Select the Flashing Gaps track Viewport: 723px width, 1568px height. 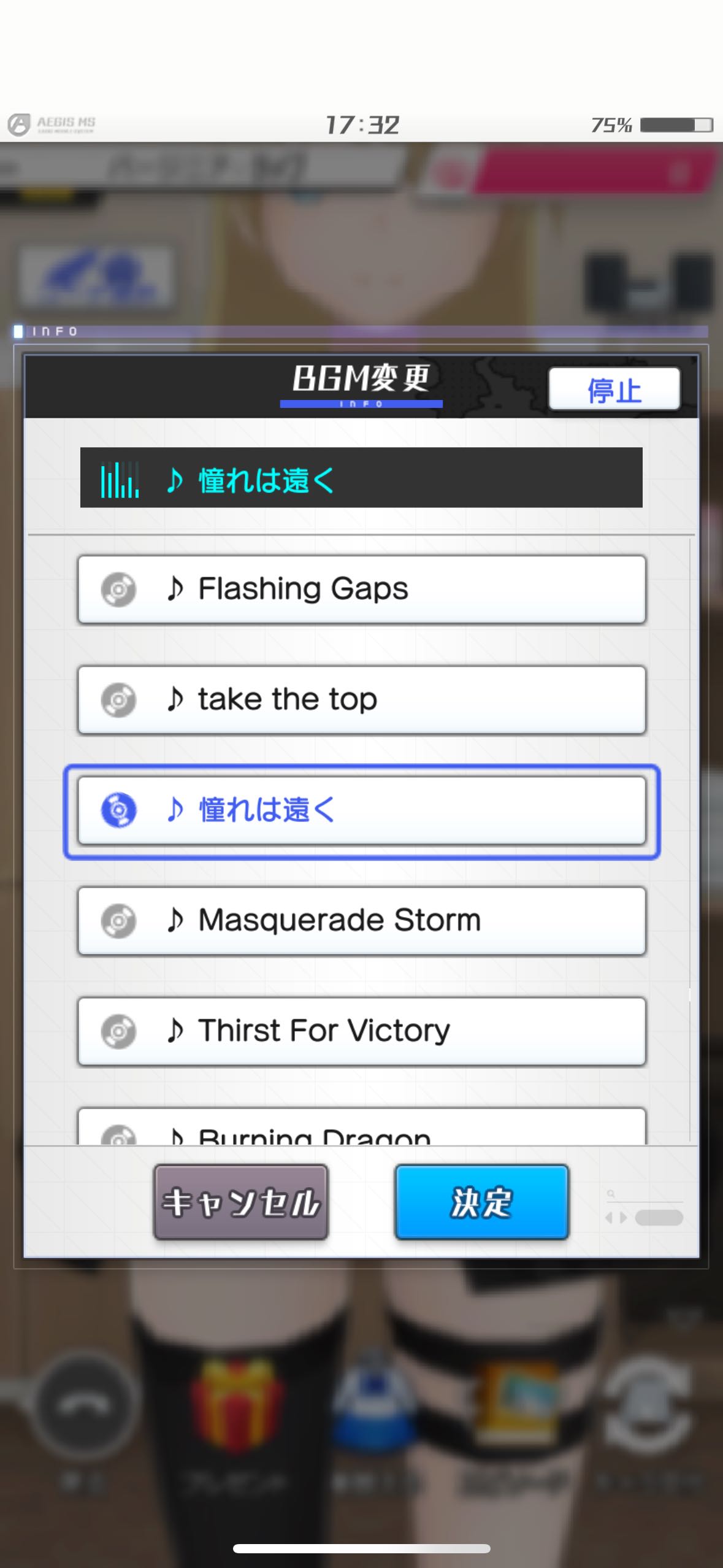point(361,589)
